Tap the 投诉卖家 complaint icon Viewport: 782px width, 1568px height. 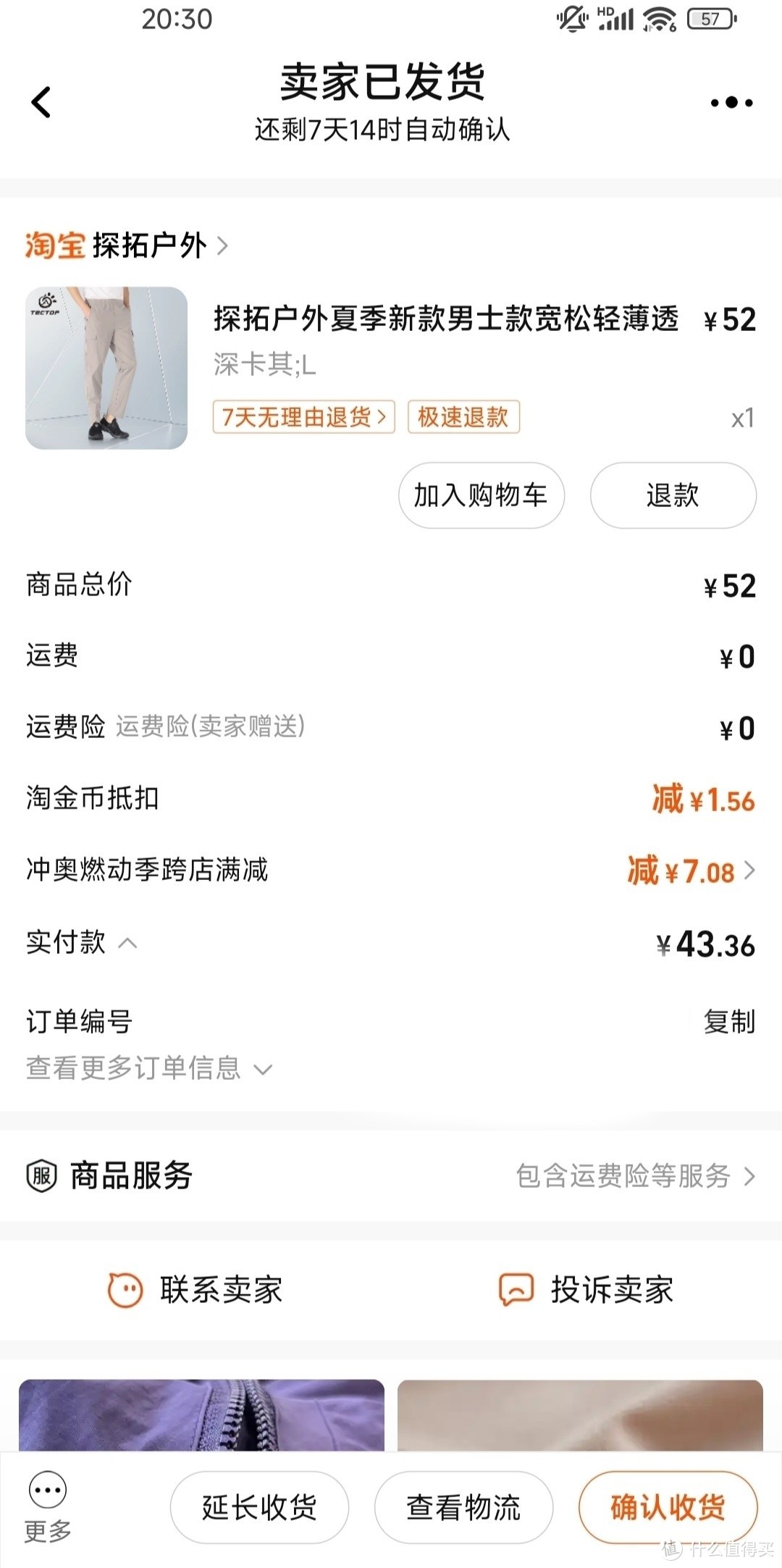pos(514,1292)
